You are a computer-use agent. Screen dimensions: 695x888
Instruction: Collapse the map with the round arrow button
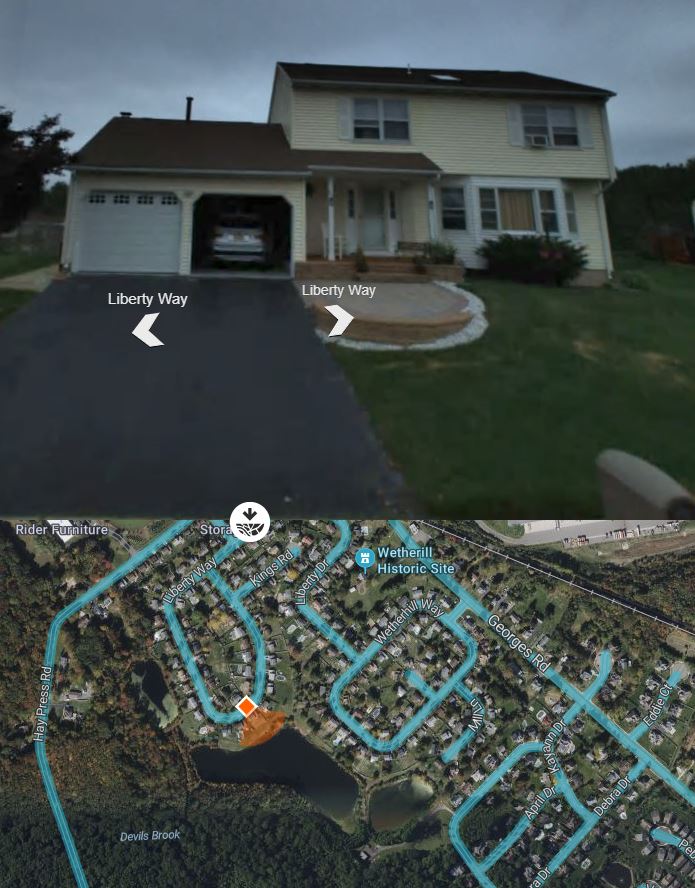[250, 521]
